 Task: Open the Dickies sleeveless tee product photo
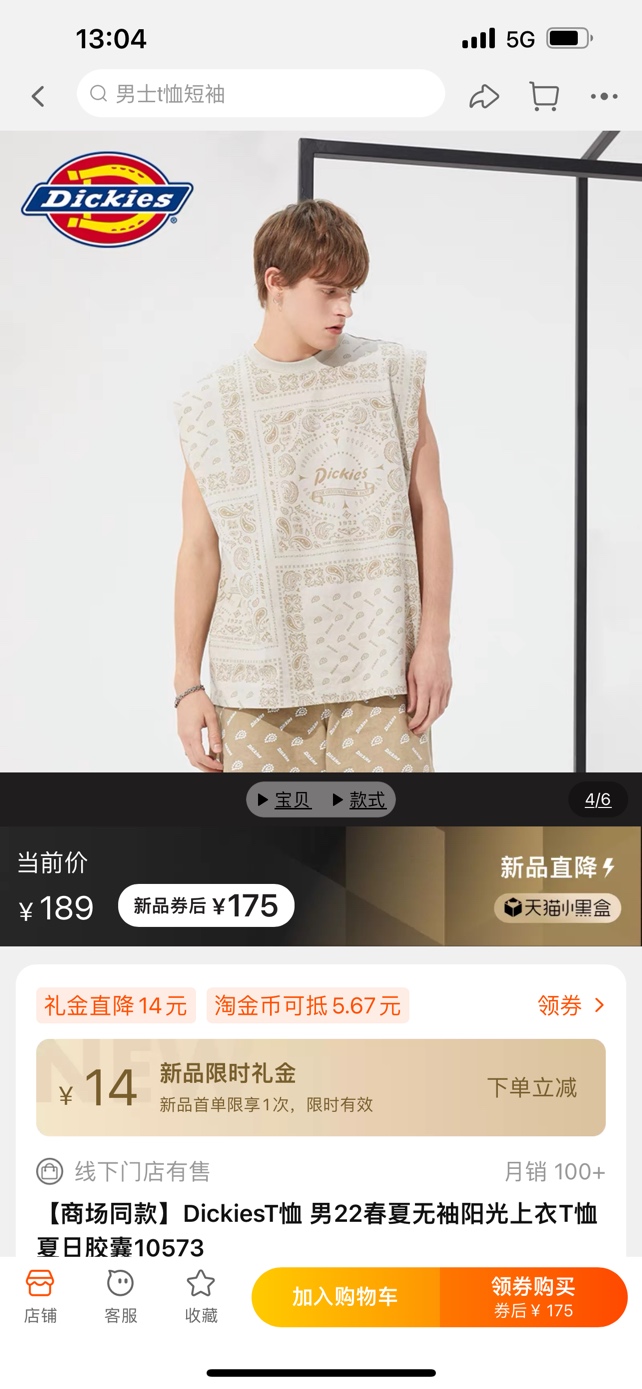(320, 450)
